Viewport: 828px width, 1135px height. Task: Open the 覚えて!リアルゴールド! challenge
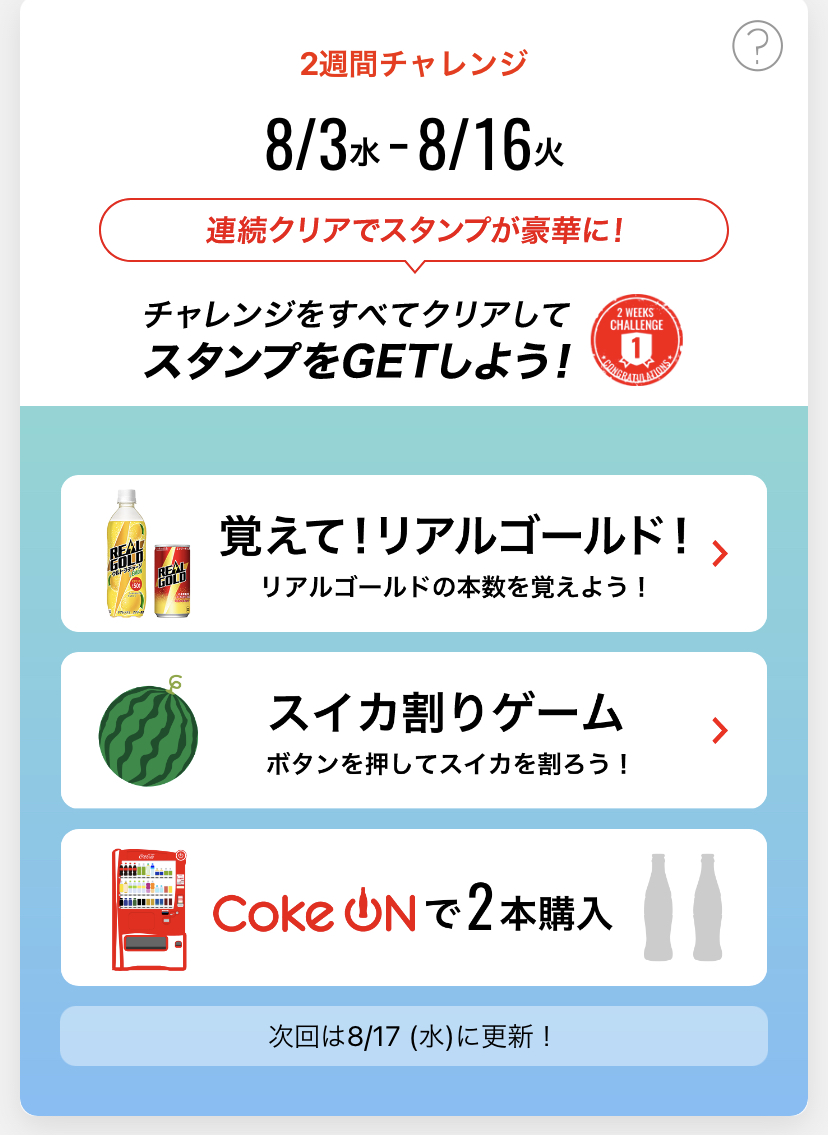414,554
